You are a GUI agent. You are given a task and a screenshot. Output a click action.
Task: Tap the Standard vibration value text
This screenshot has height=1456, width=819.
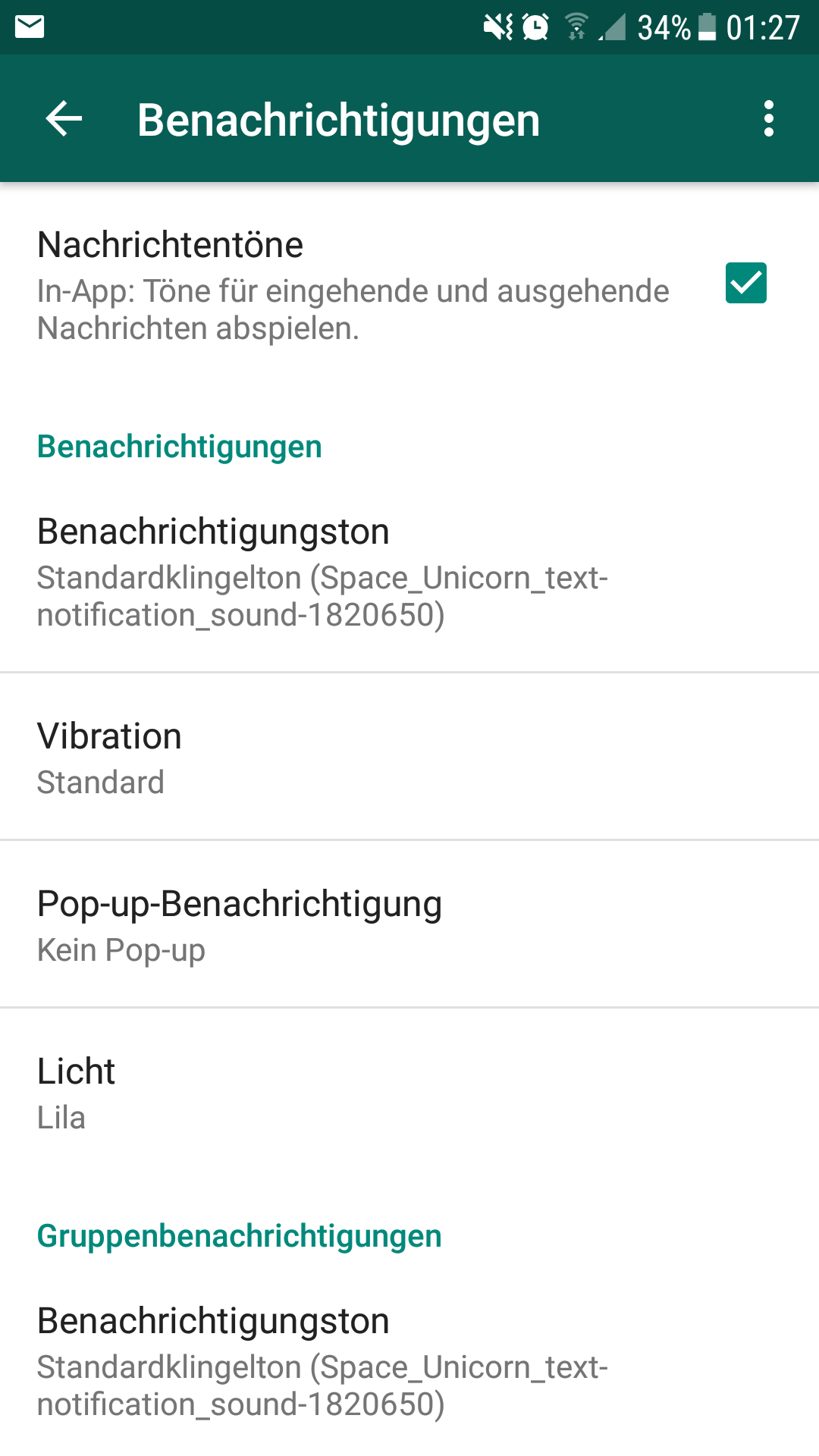coord(101,782)
